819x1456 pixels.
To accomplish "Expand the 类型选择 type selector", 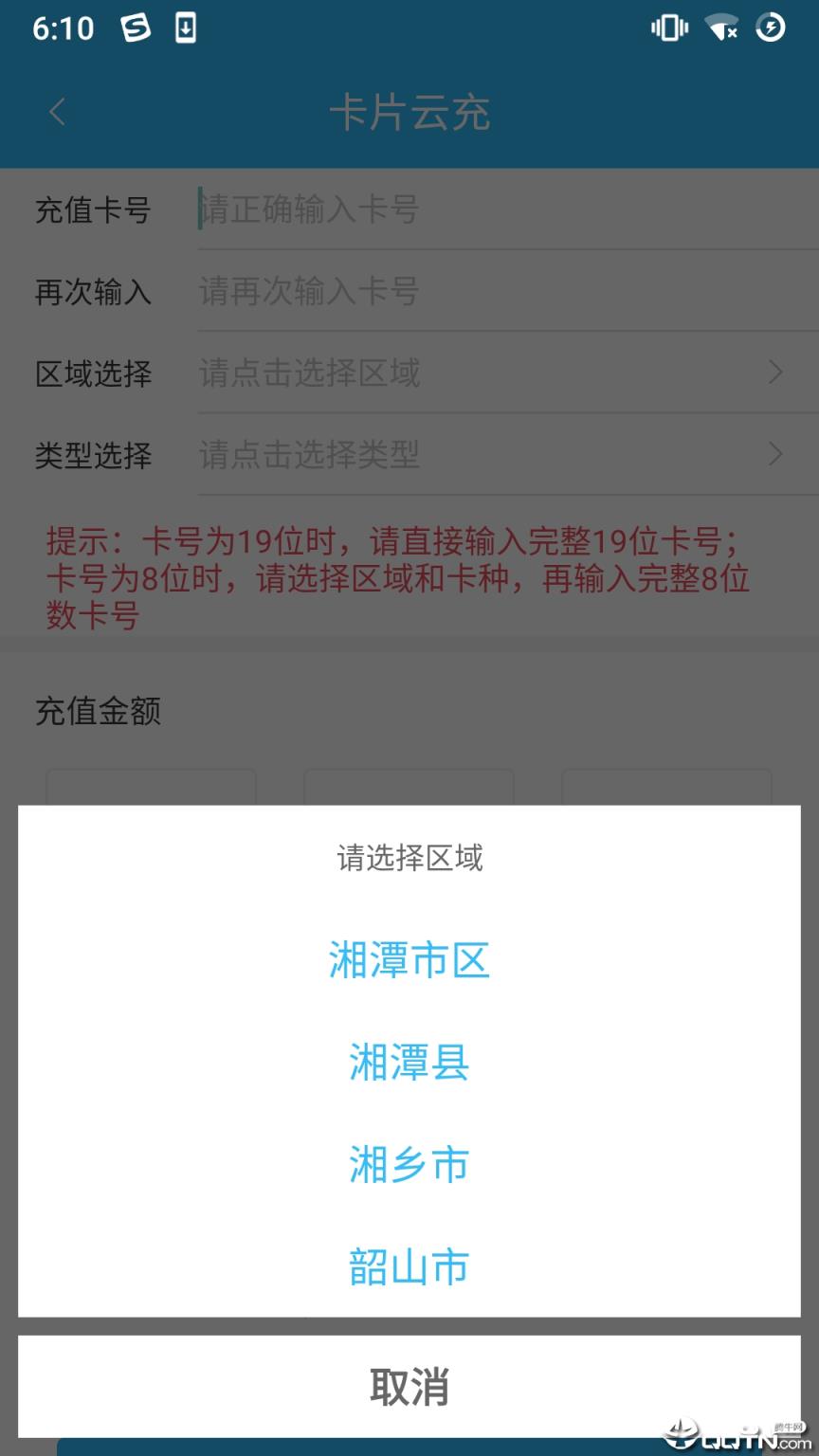I will 409,456.
